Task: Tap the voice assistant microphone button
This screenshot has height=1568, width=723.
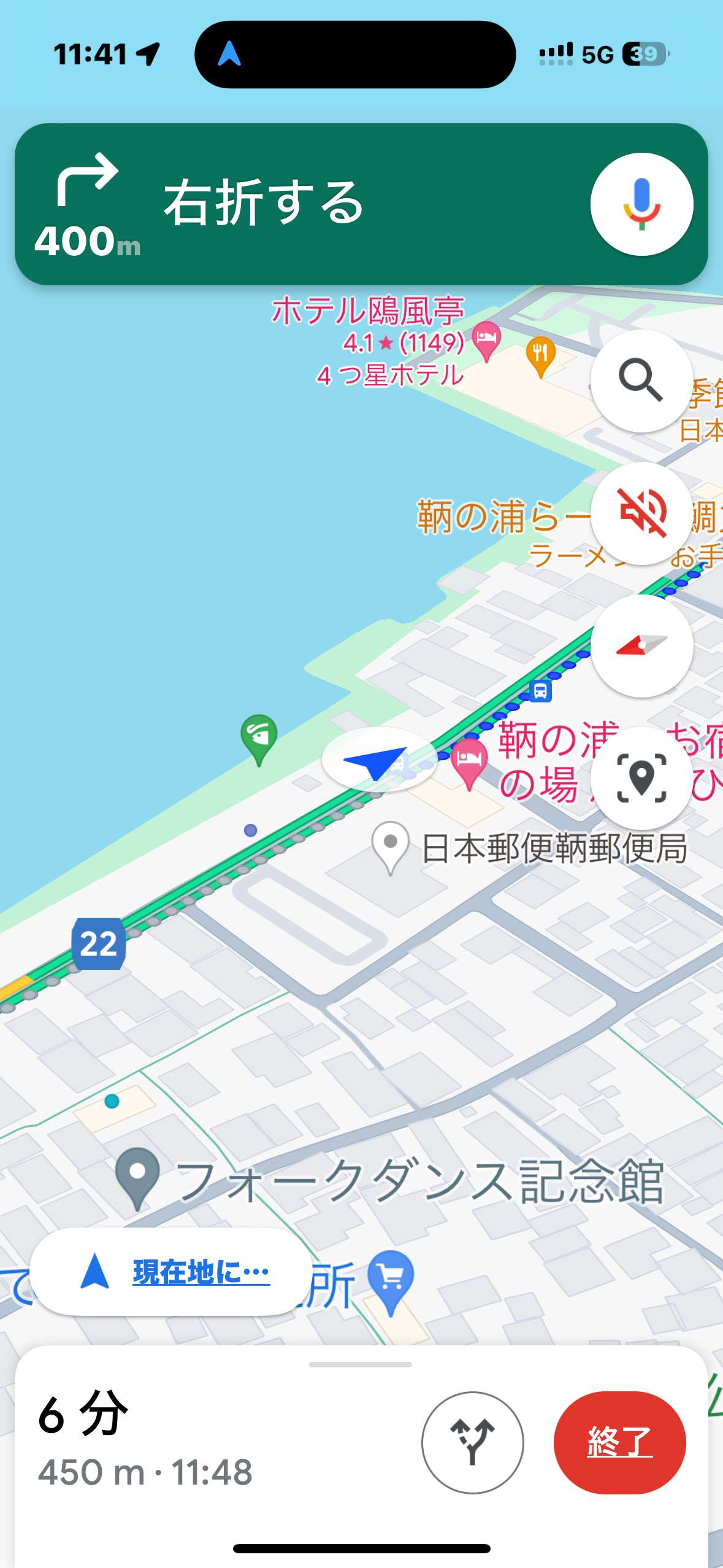Action: coord(641,204)
